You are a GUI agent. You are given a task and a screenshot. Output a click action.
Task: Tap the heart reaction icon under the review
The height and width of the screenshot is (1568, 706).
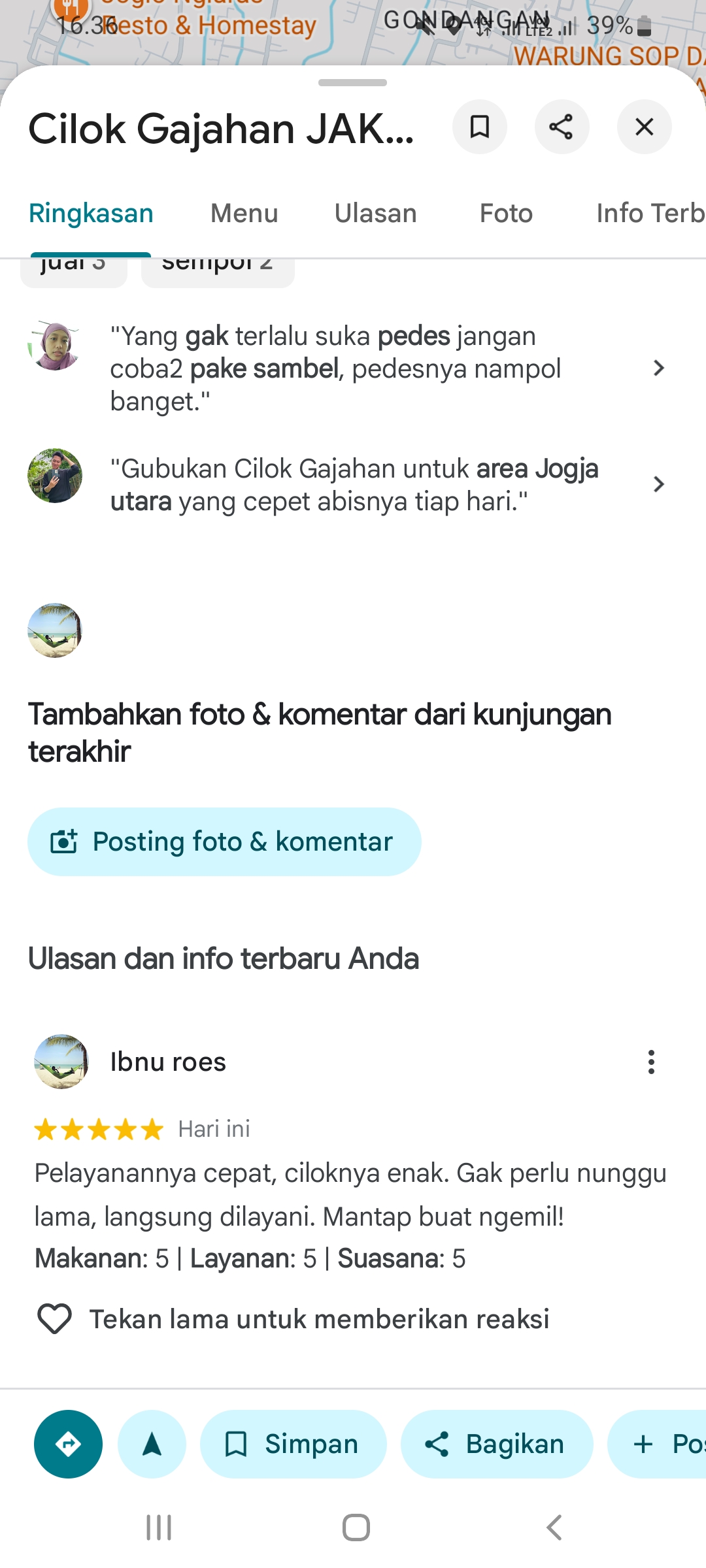[x=55, y=1319]
